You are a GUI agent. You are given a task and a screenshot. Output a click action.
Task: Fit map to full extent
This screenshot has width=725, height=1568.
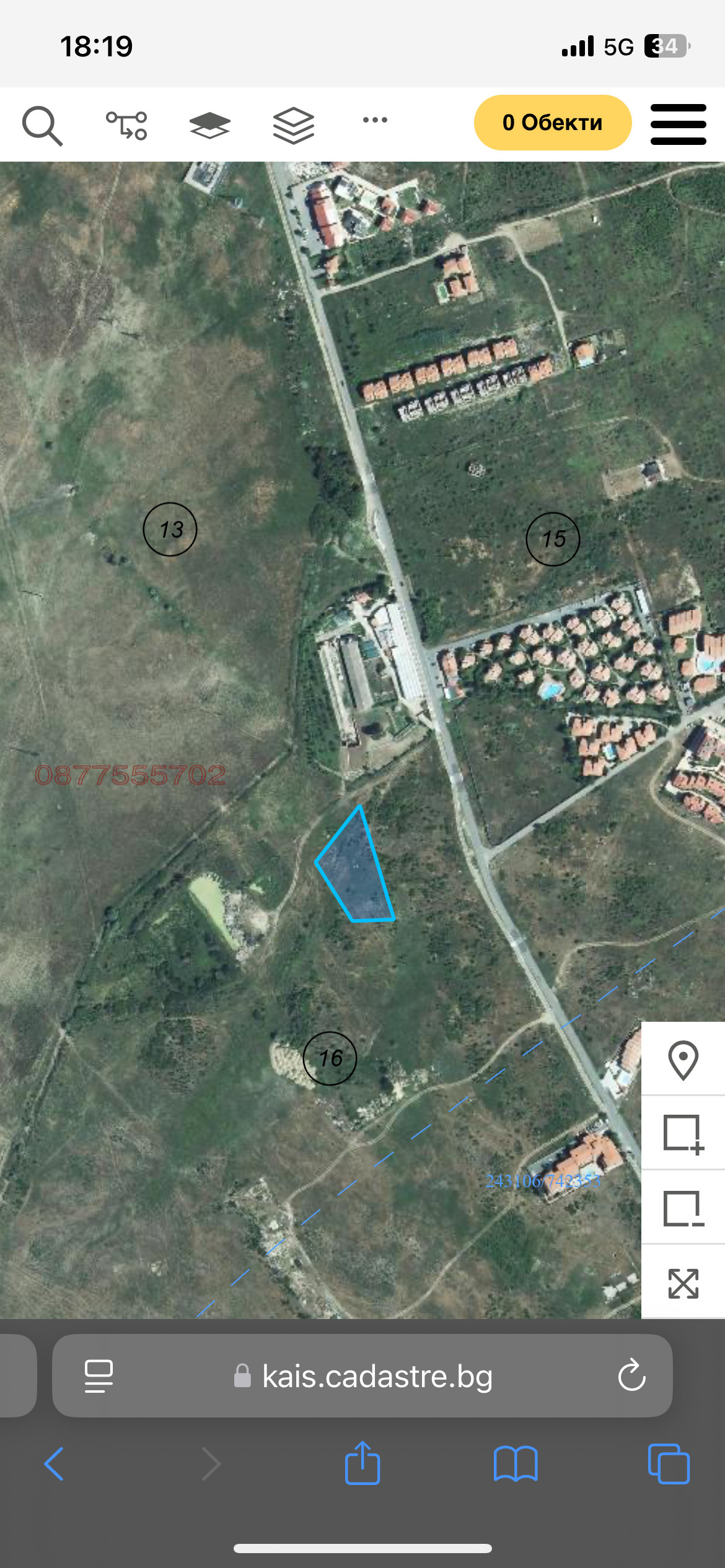683,1283
